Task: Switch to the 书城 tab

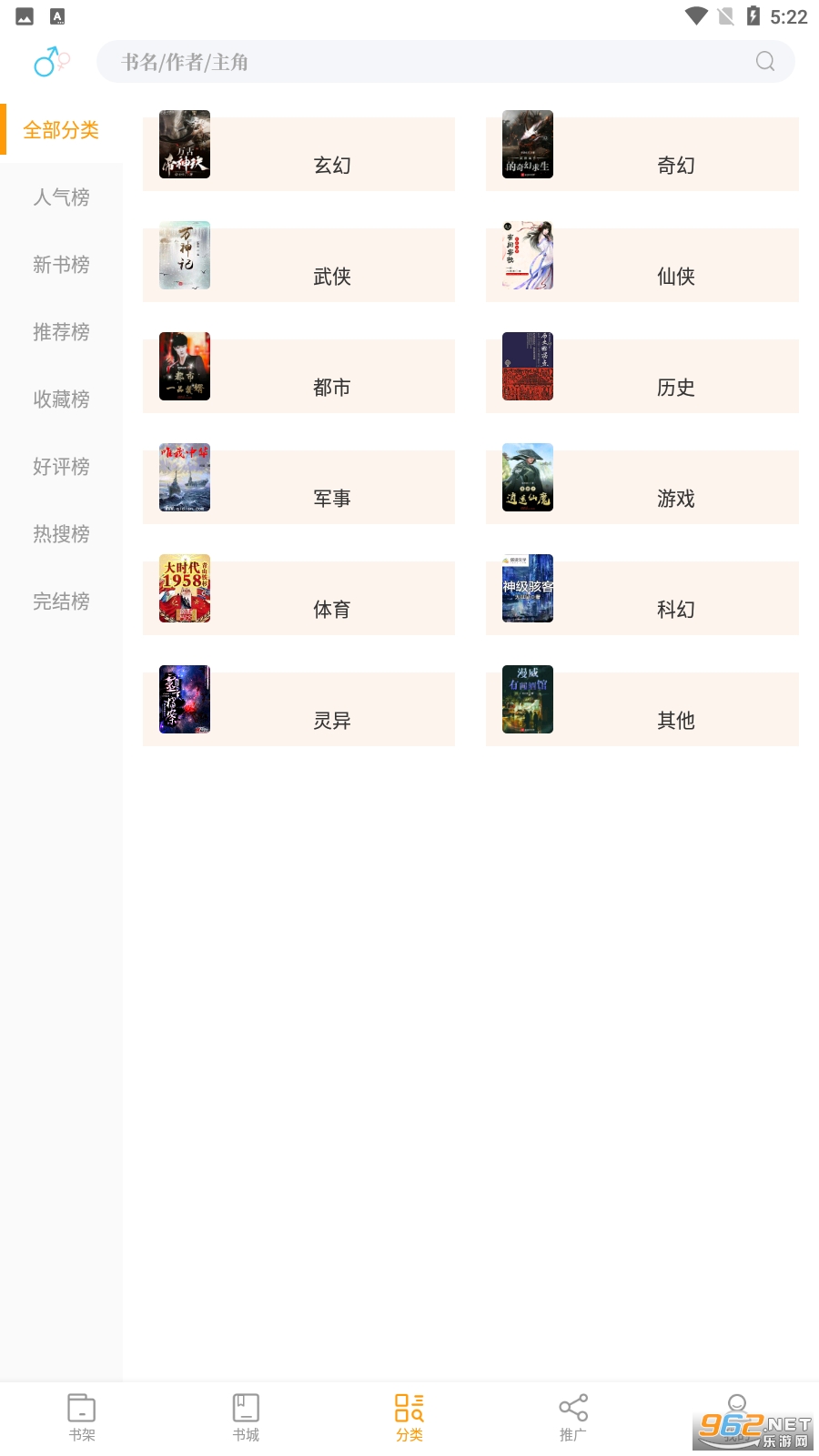Action: point(246,1418)
